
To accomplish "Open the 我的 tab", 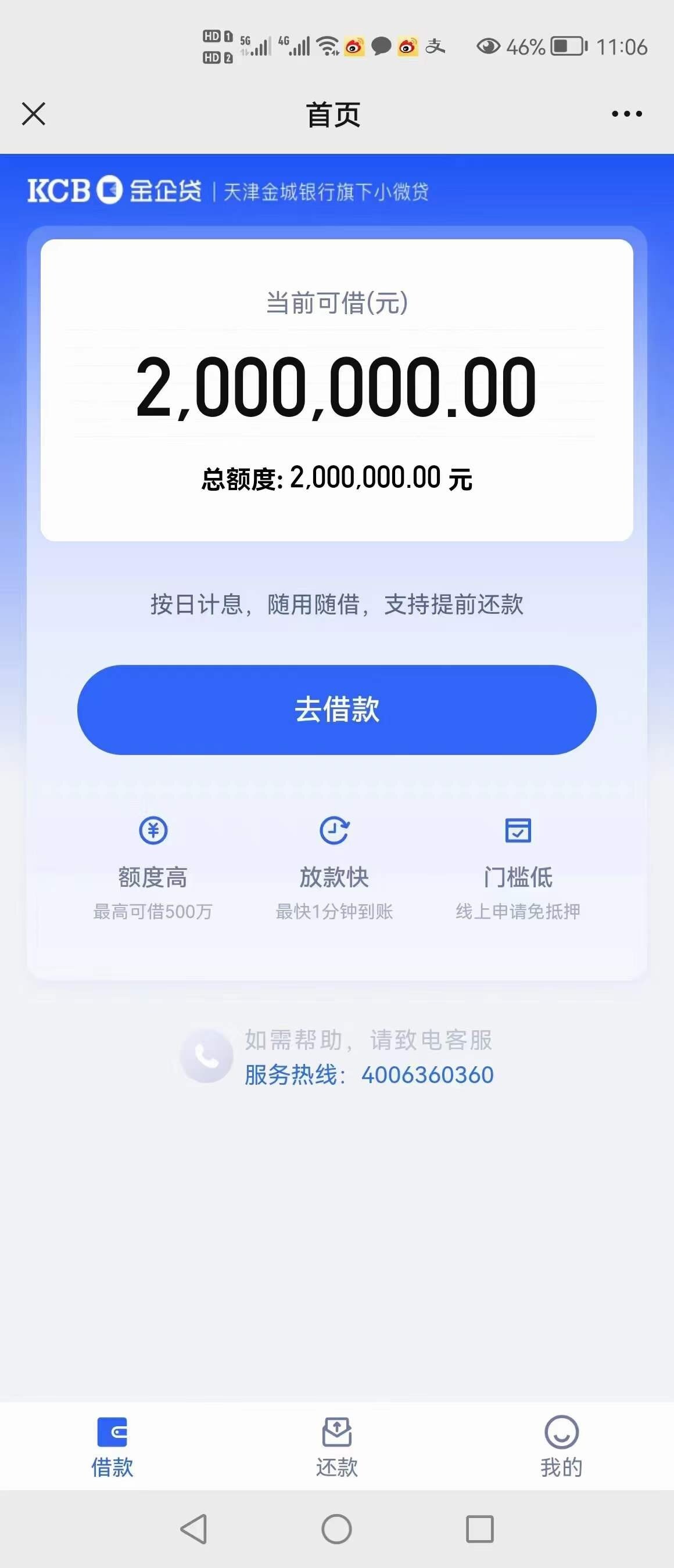I will click(x=561, y=1447).
